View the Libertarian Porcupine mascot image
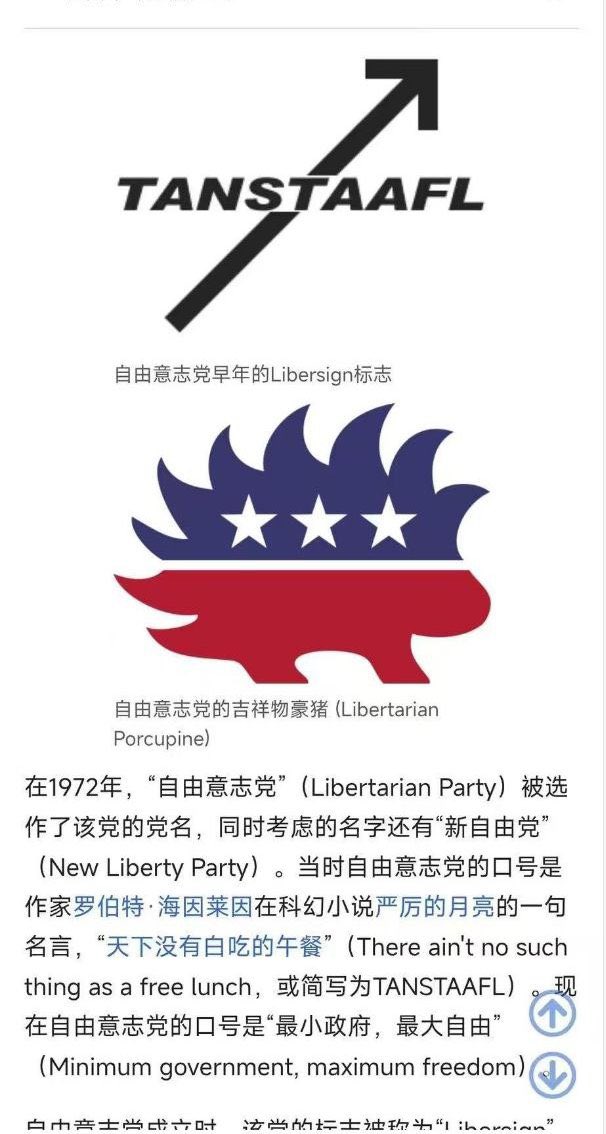 [x=301, y=544]
